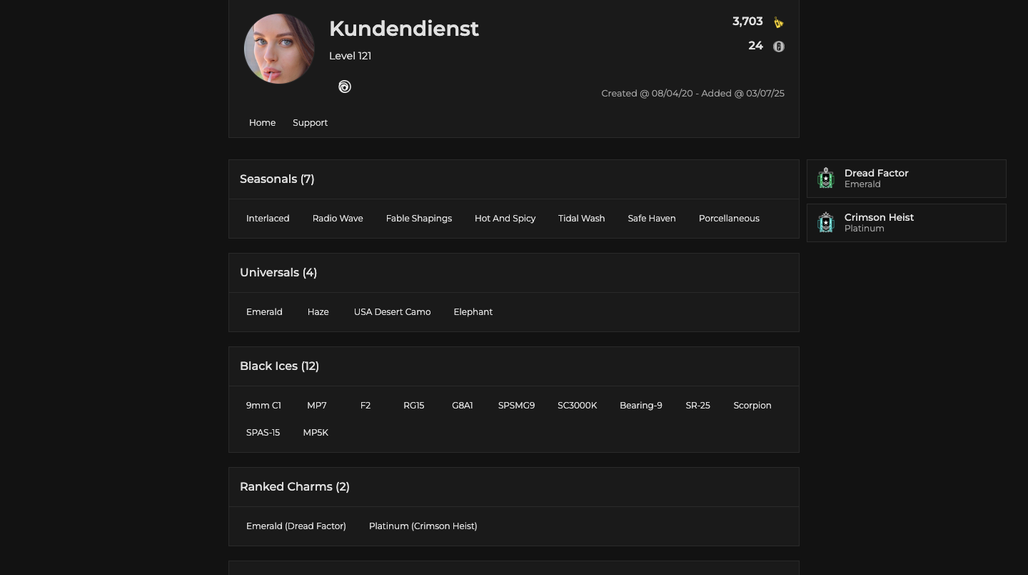Select the Interlaced seasonal skin
This screenshot has height=575, width=1028.
click(x=268, y=219)
